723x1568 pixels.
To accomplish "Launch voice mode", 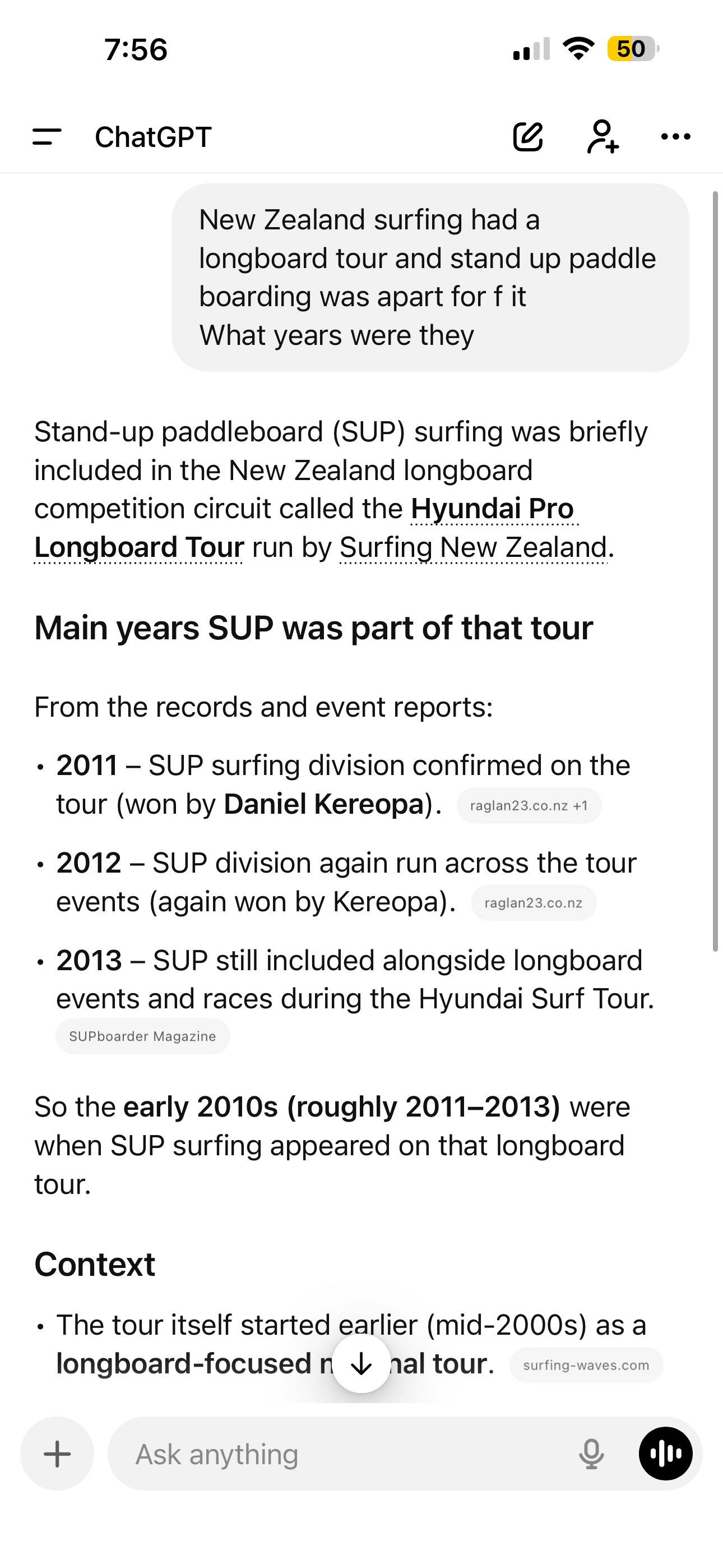I will (665, 1454).
